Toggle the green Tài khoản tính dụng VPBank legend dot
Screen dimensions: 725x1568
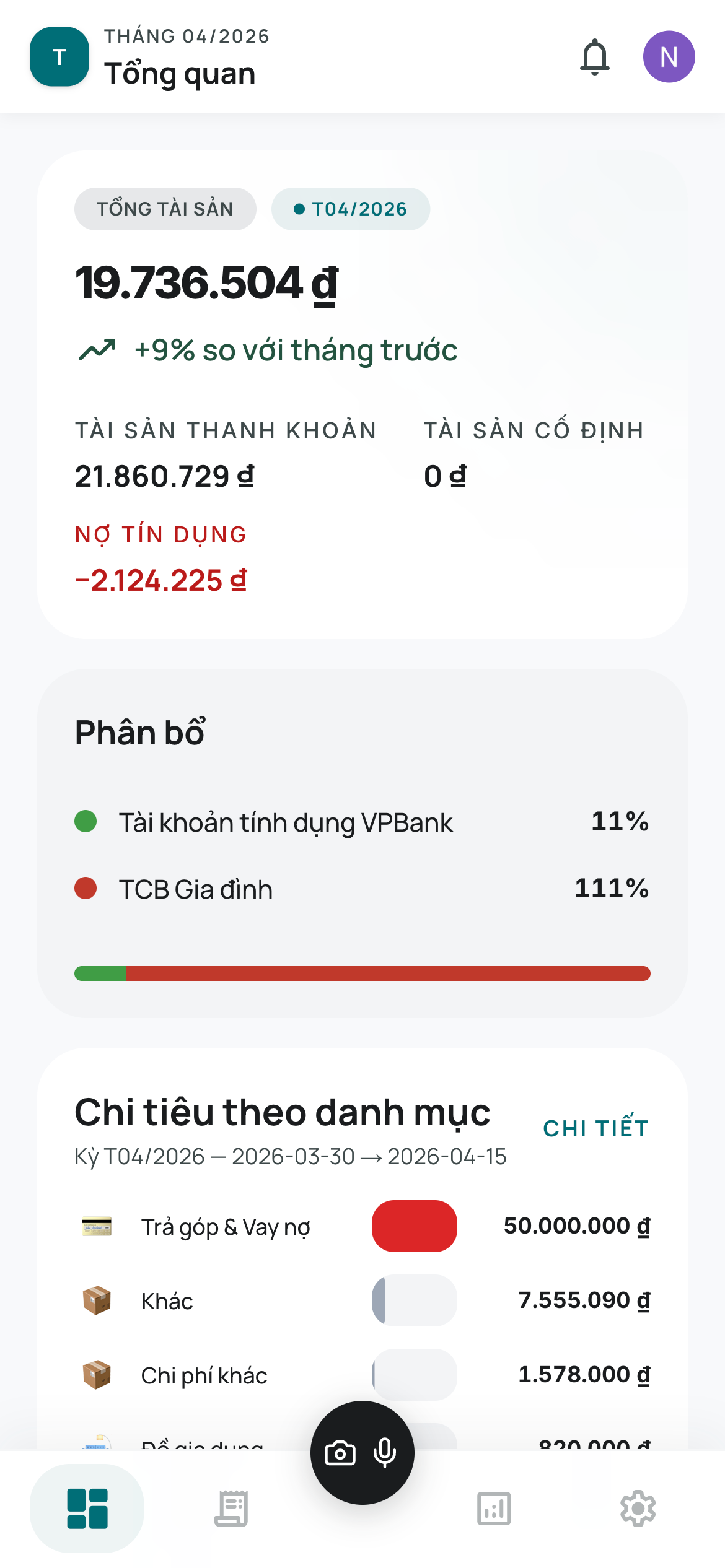pos(87,822)
